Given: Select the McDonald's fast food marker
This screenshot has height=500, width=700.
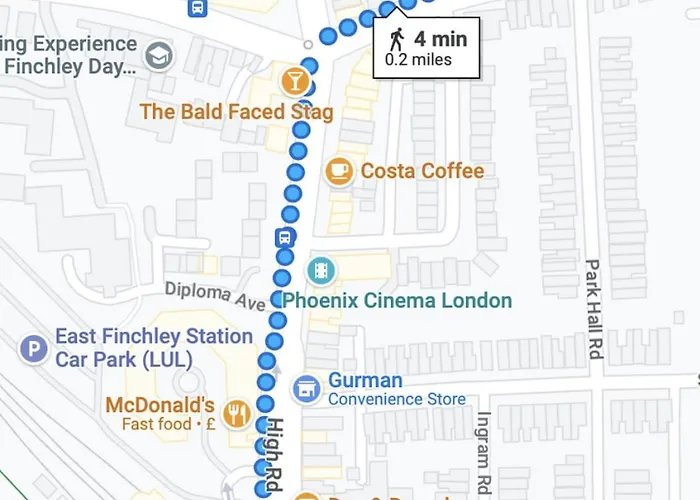Looking at the screenshot, I should [x=237, y=412].
